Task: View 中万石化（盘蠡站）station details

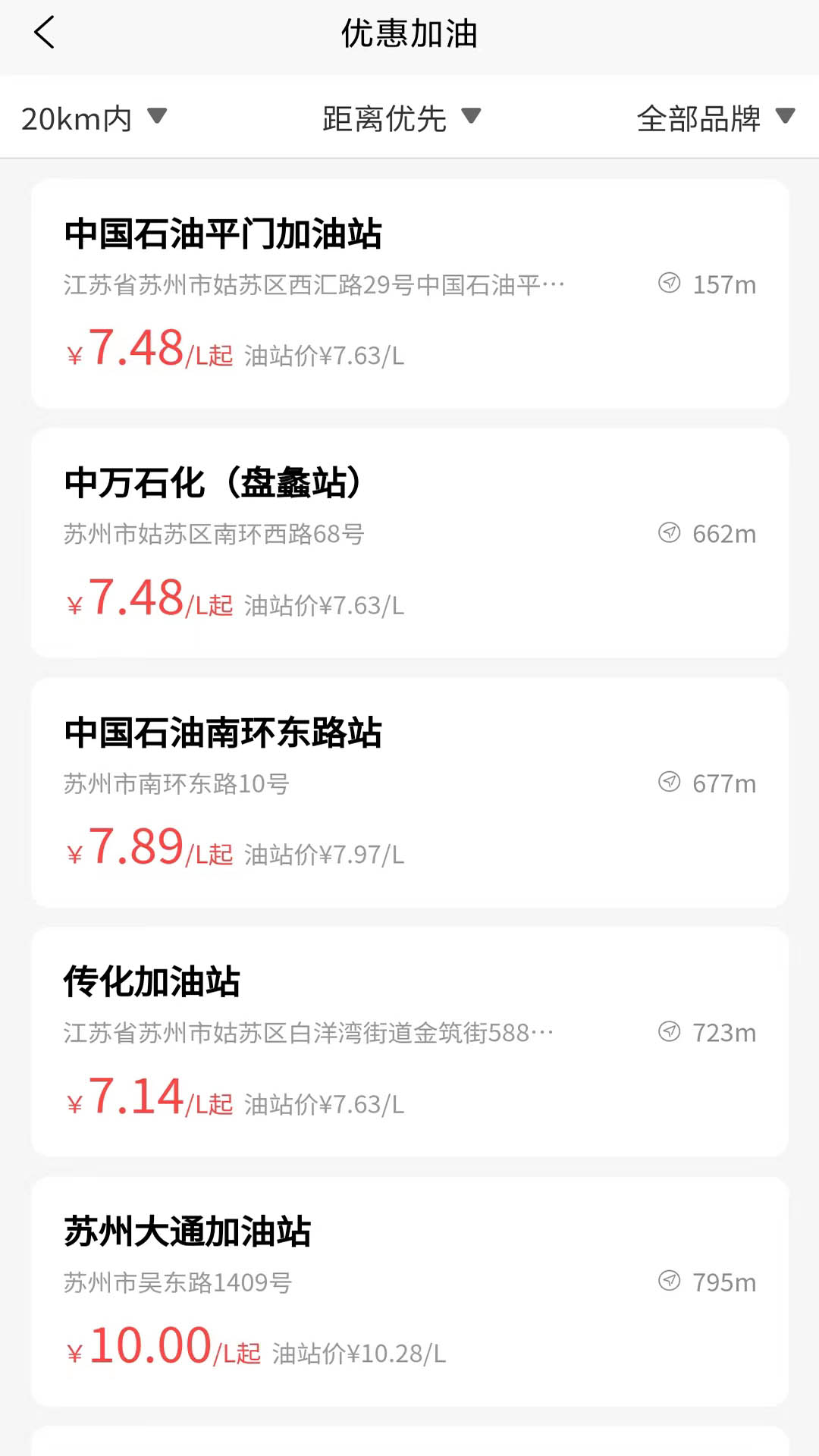Action: pos(409,543)
